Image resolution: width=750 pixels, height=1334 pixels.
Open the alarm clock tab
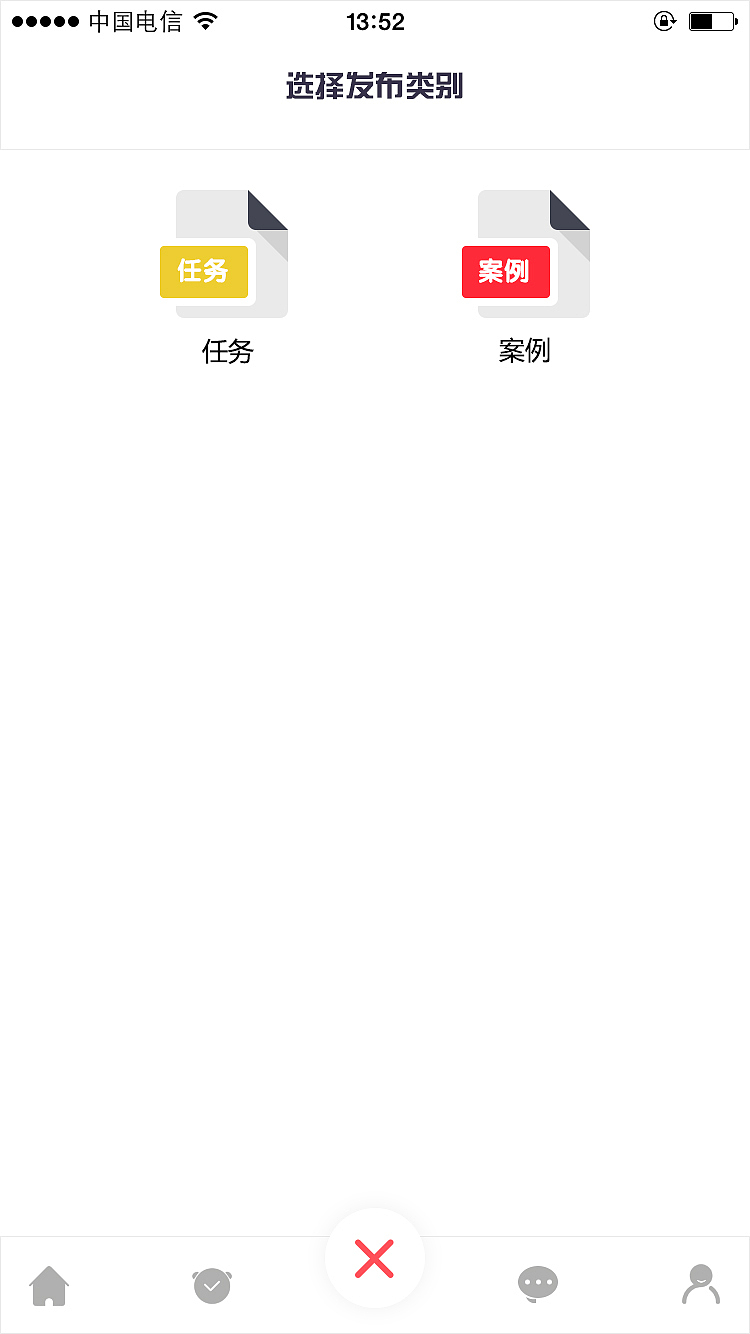pos(212,1285)
